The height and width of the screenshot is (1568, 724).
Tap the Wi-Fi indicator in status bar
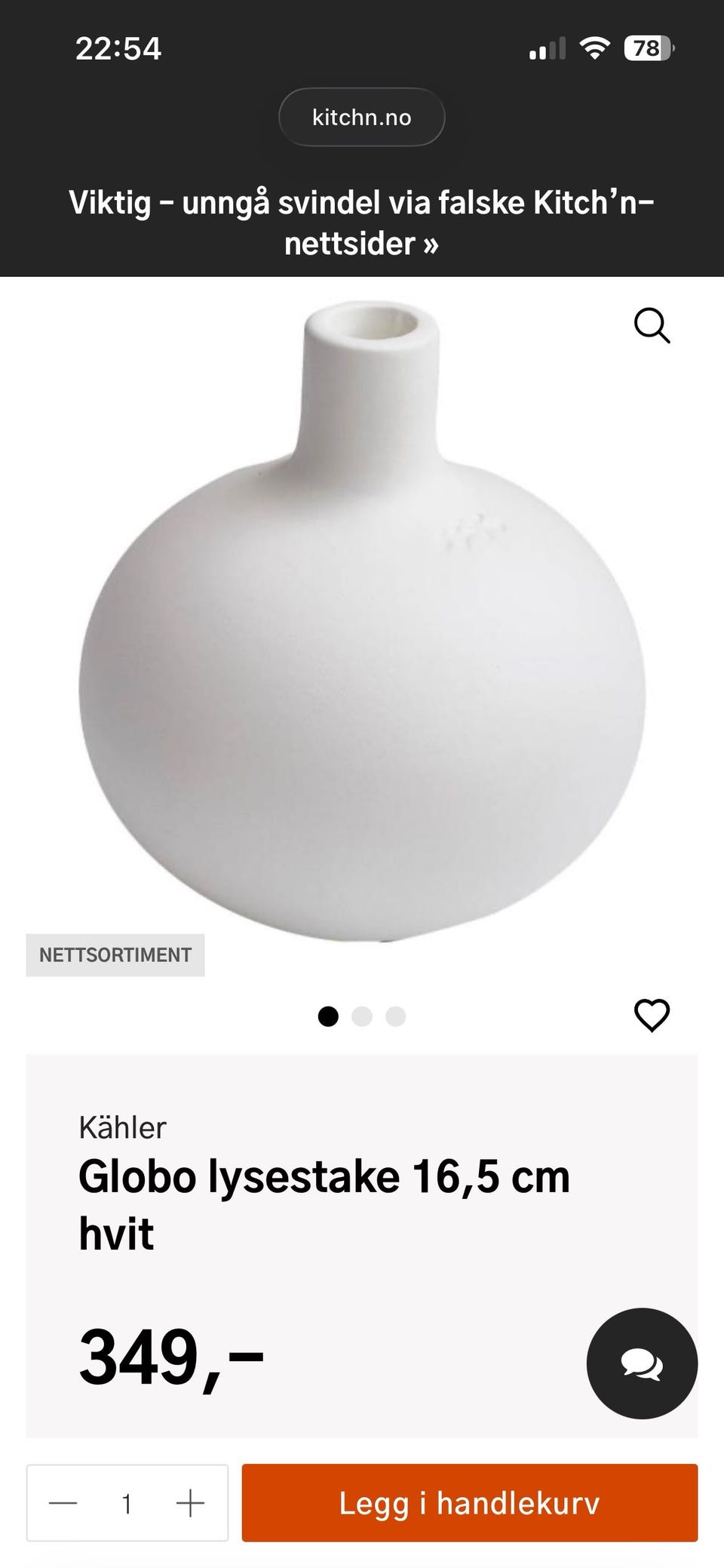594,48
